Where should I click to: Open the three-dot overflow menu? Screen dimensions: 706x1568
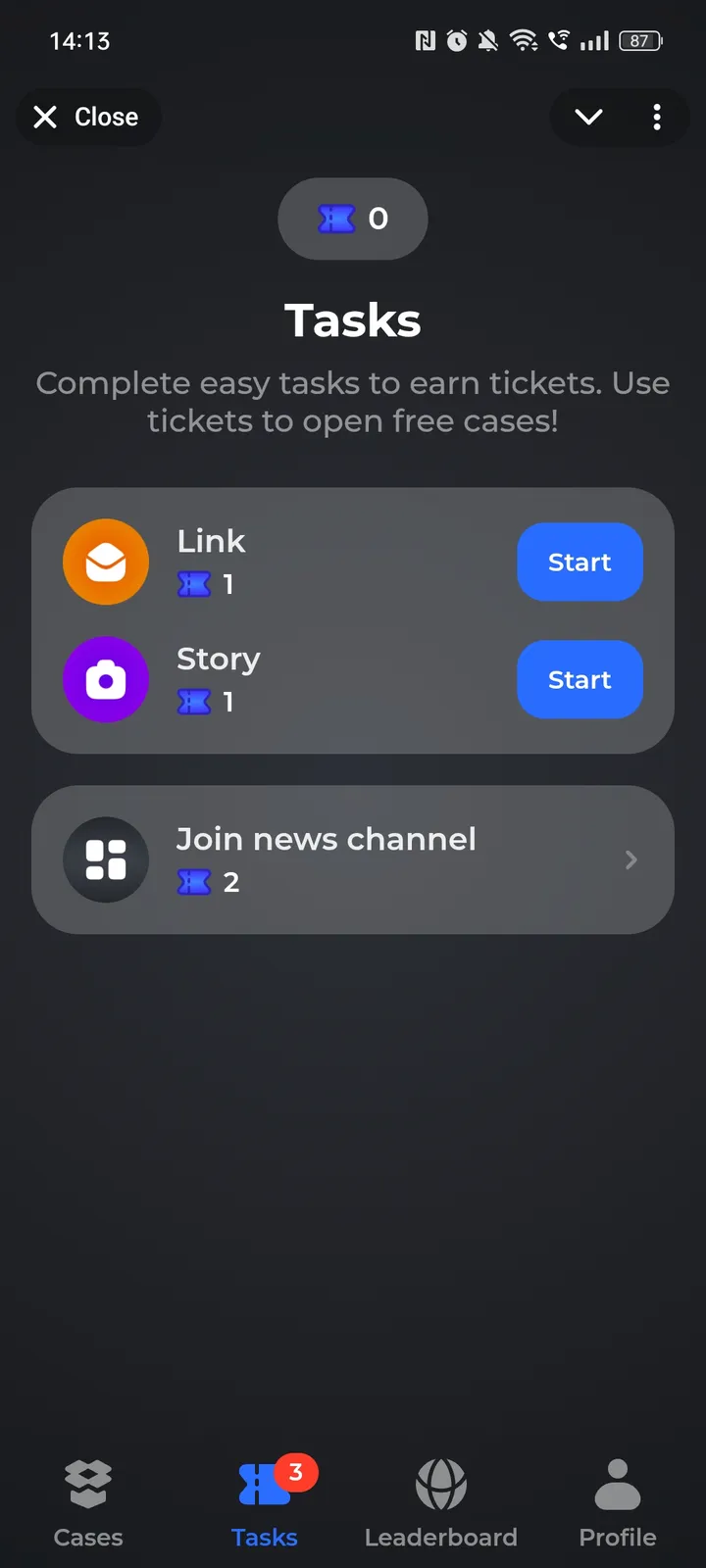[657, 118]
